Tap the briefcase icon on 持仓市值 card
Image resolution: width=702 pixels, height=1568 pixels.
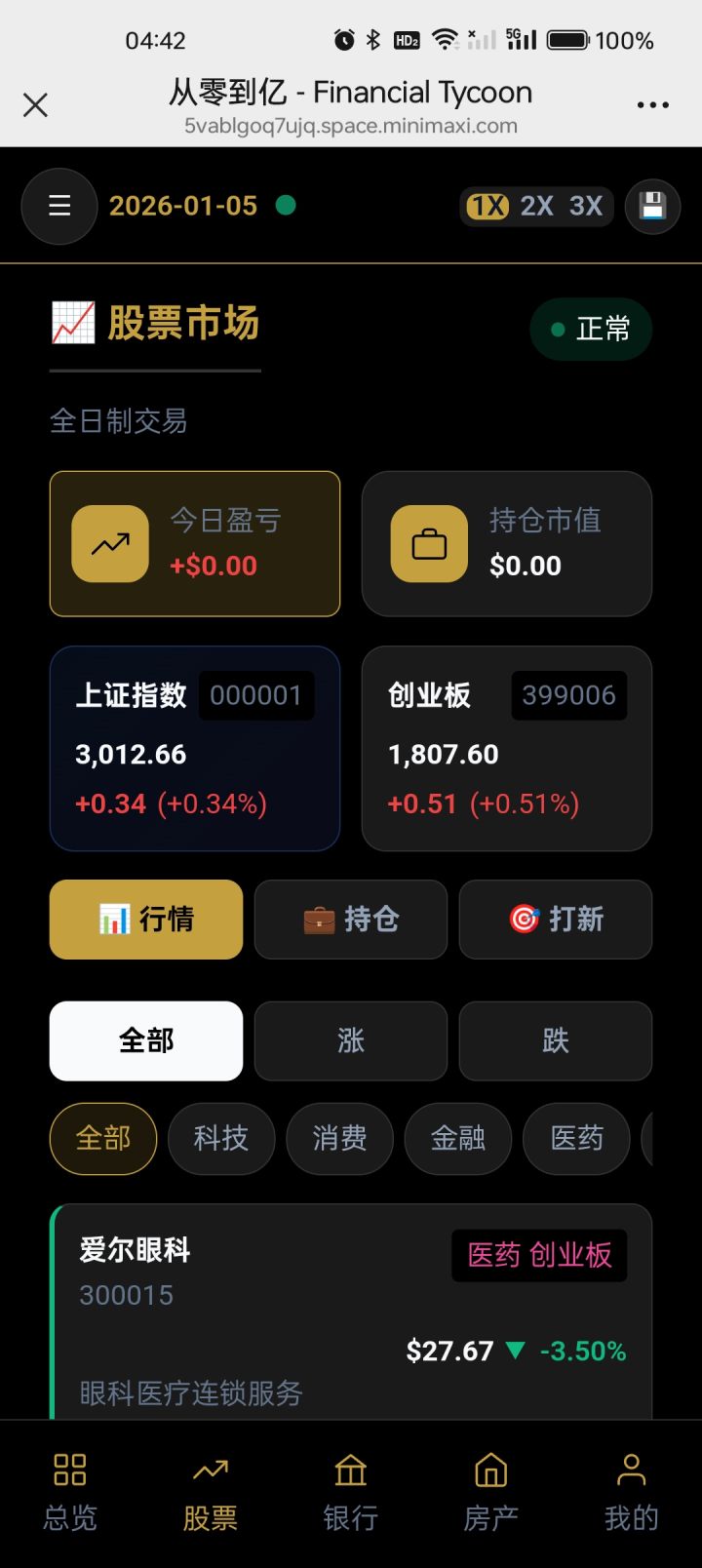coord(428,544)
